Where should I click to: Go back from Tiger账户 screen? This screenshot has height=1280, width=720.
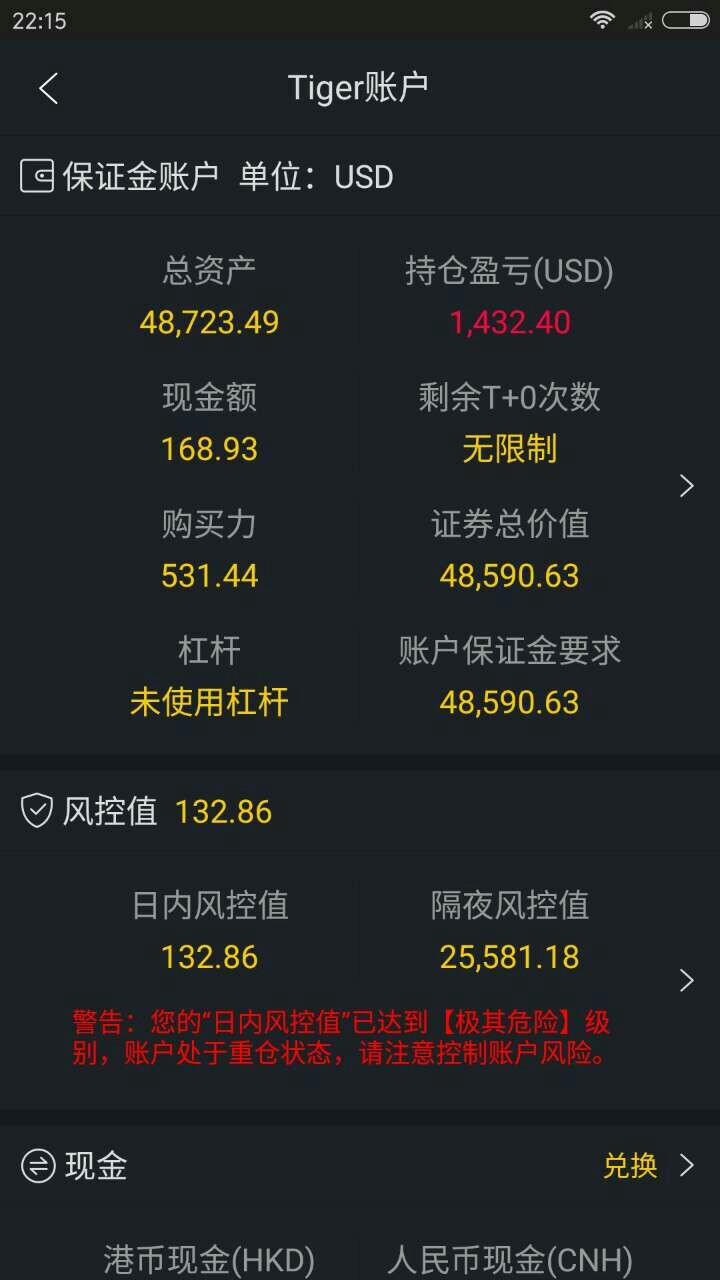click(48, 88)
